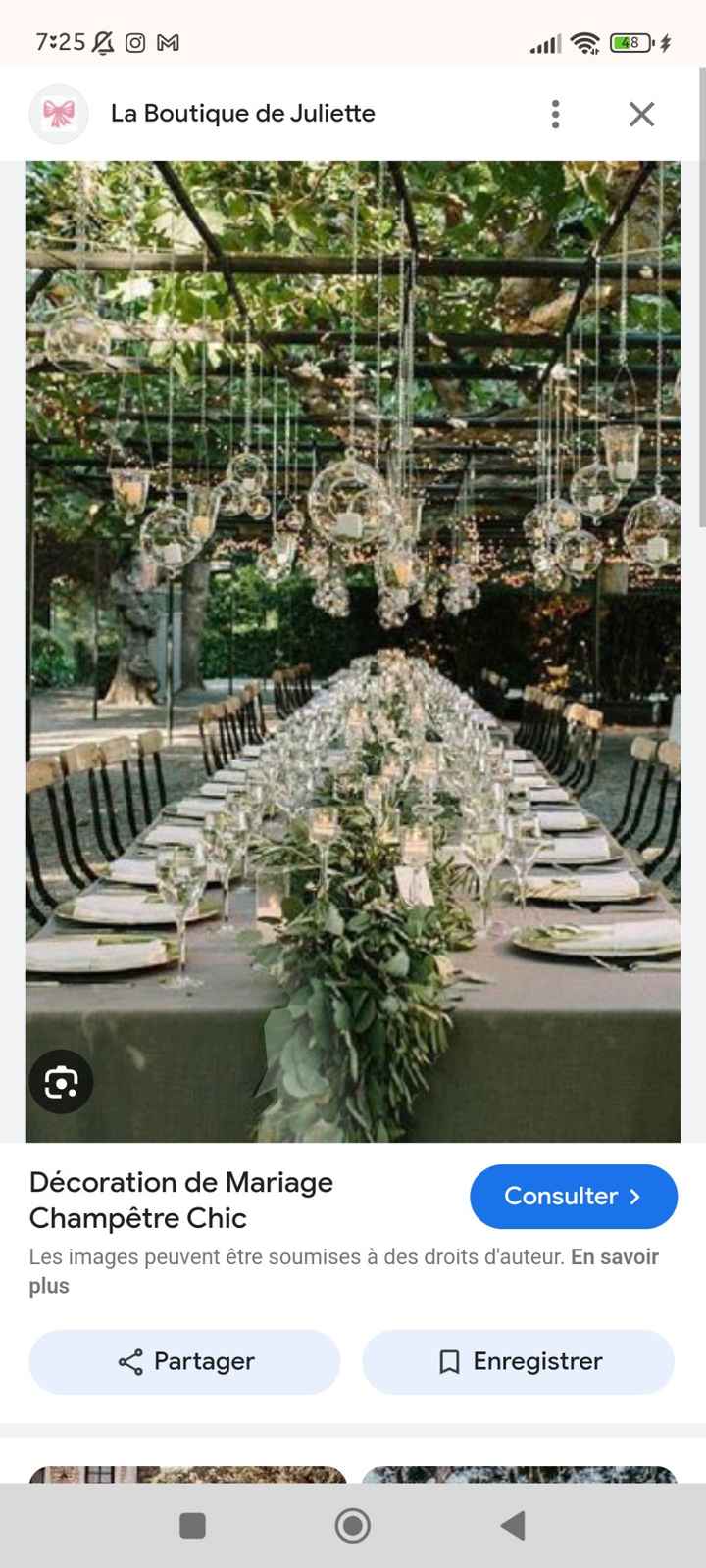Open La Boutique de Juliette source
Screen dimensions: 706x1568
pyautogui.click(x=242, y=114)
